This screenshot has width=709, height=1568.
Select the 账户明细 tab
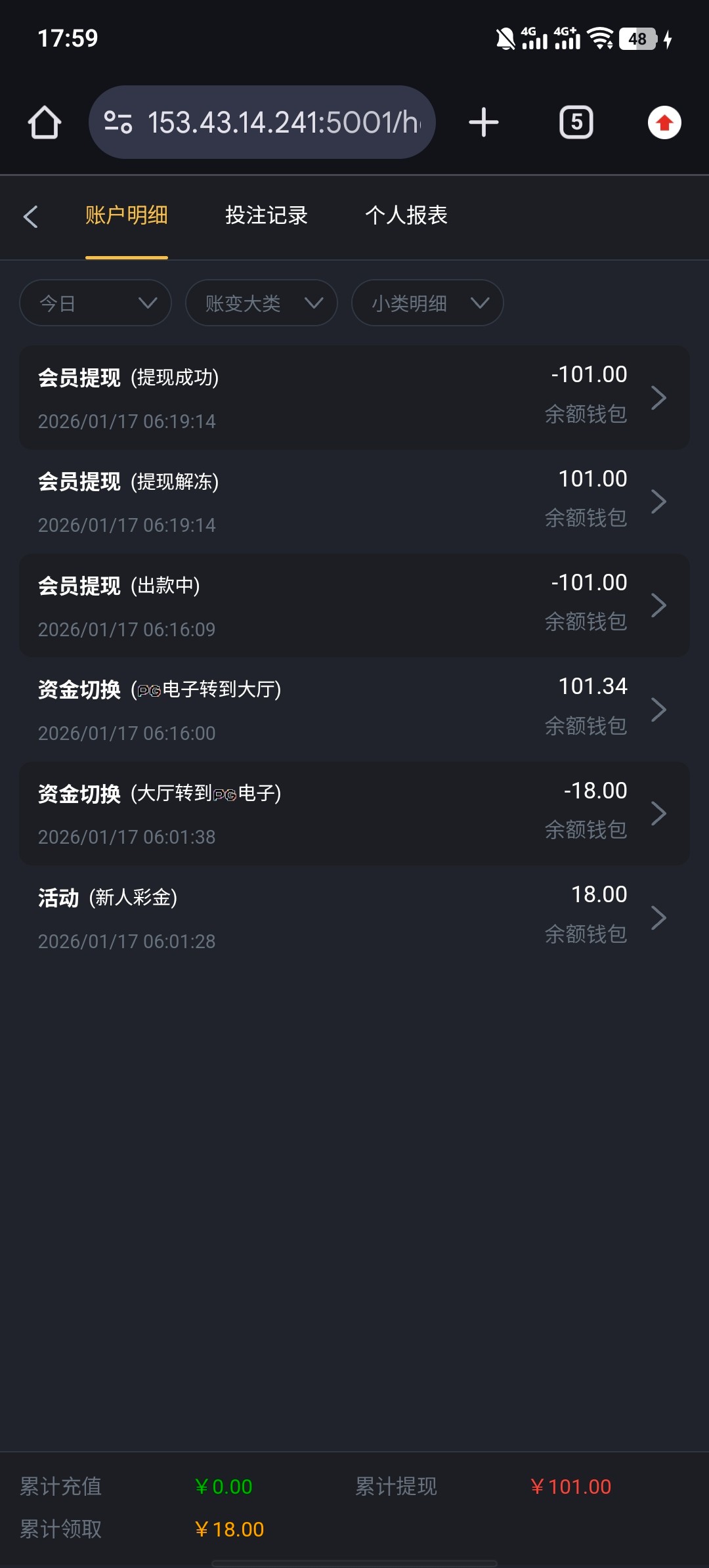point(126,215)
